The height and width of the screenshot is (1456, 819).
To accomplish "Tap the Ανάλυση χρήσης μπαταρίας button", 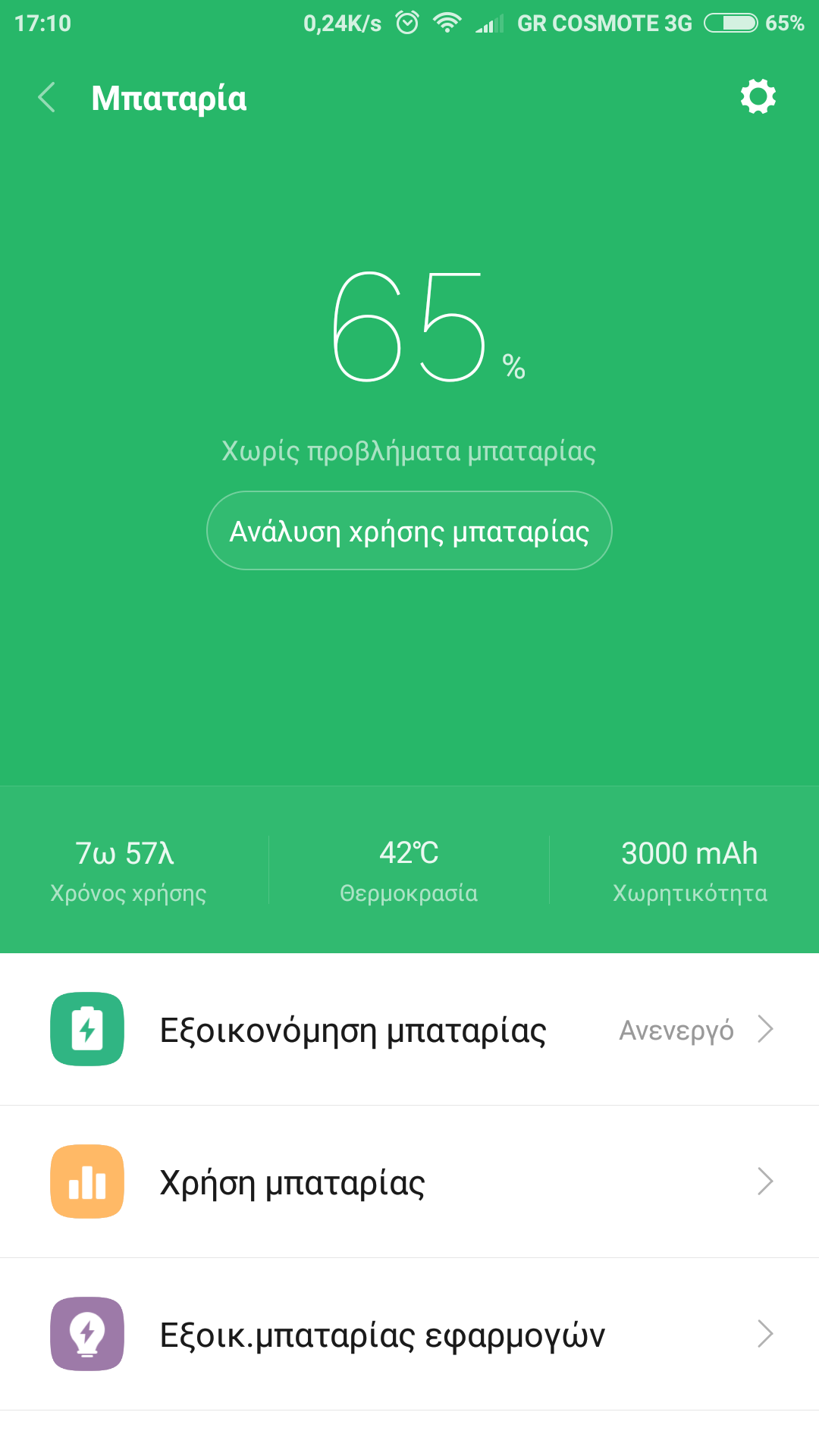I will pos(409,531).
